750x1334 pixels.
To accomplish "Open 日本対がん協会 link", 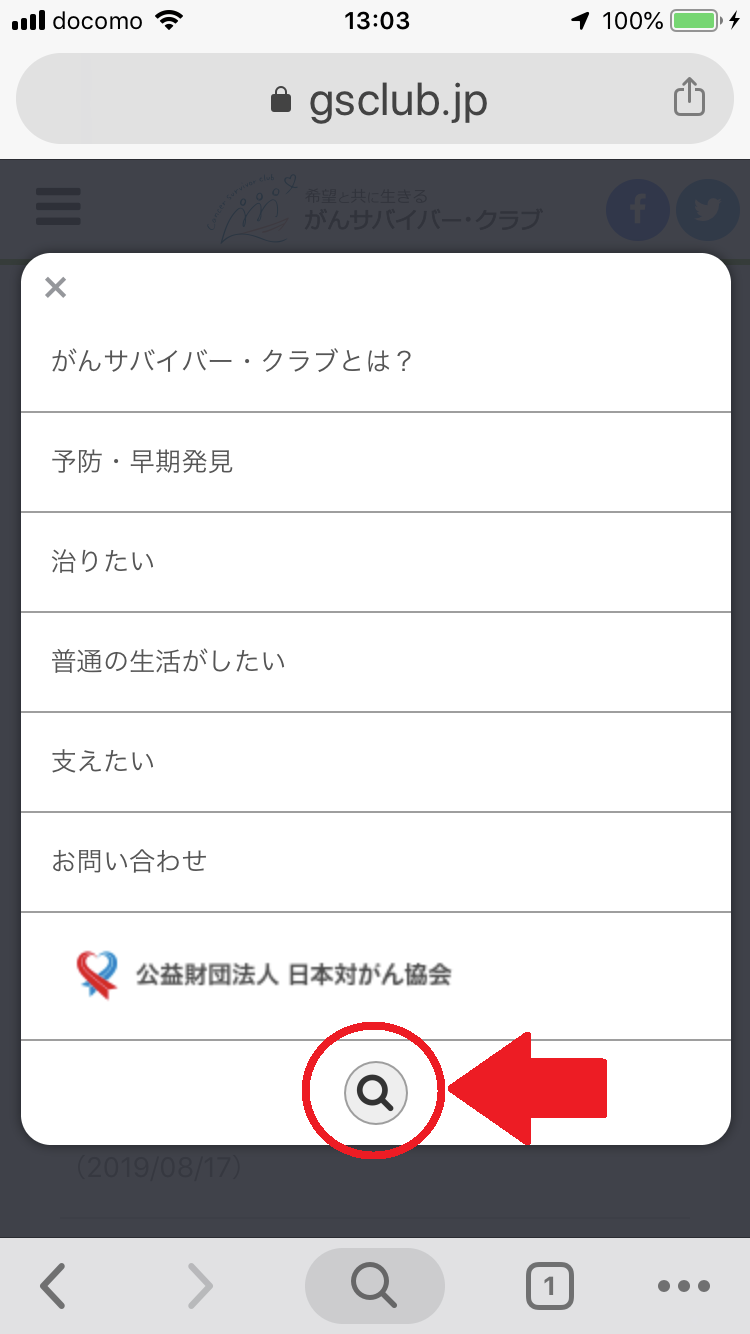I will tap(264, 972).
